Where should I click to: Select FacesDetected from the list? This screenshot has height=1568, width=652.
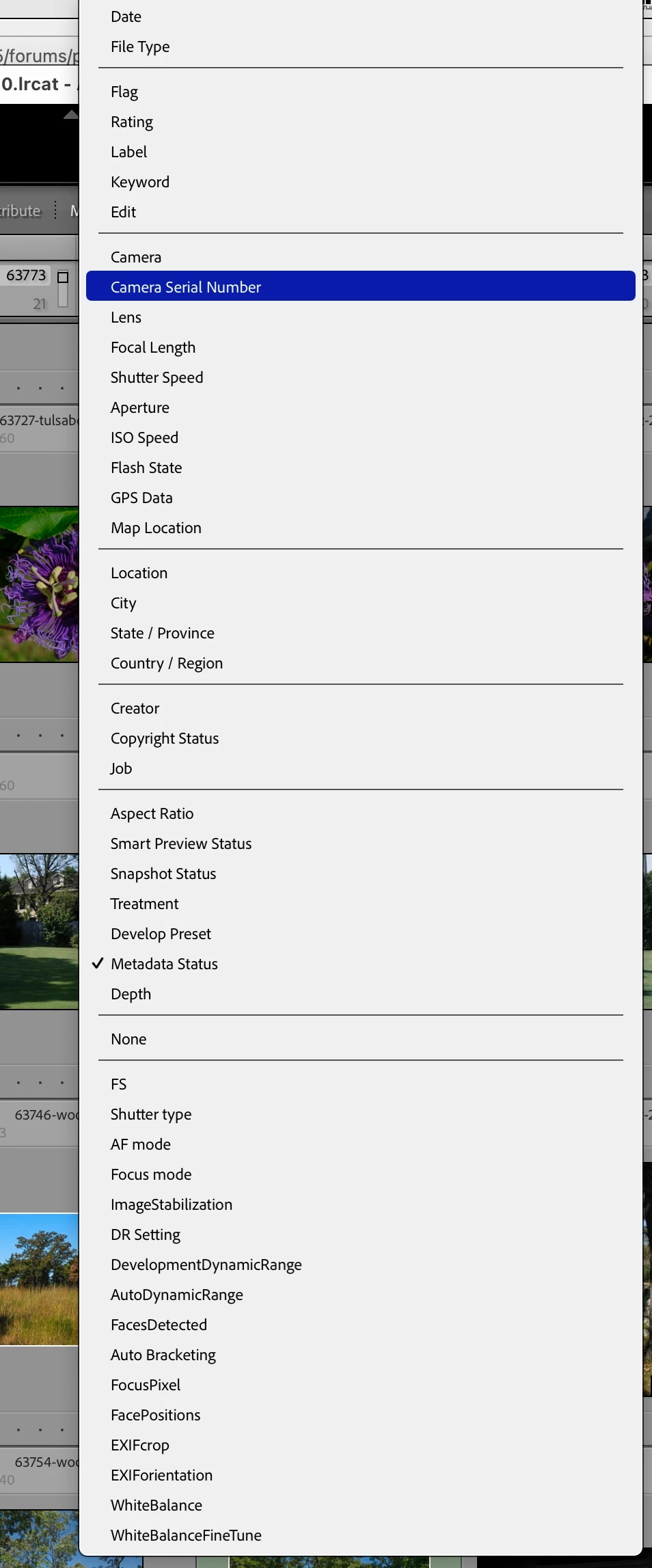point(159,1325)
